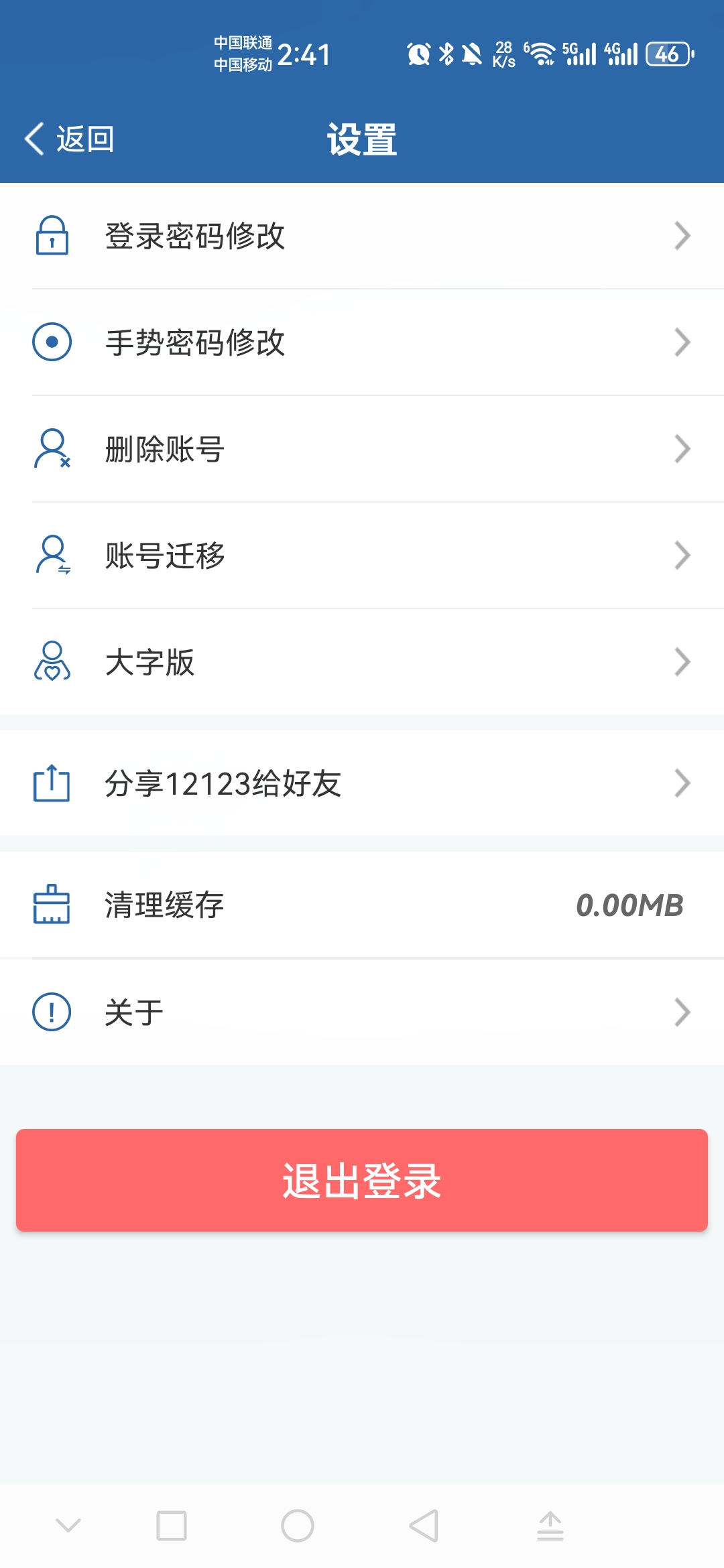Open the 关于 page
The height and width of the screenshot is (1568, 724).
(x=362, y=1012)
